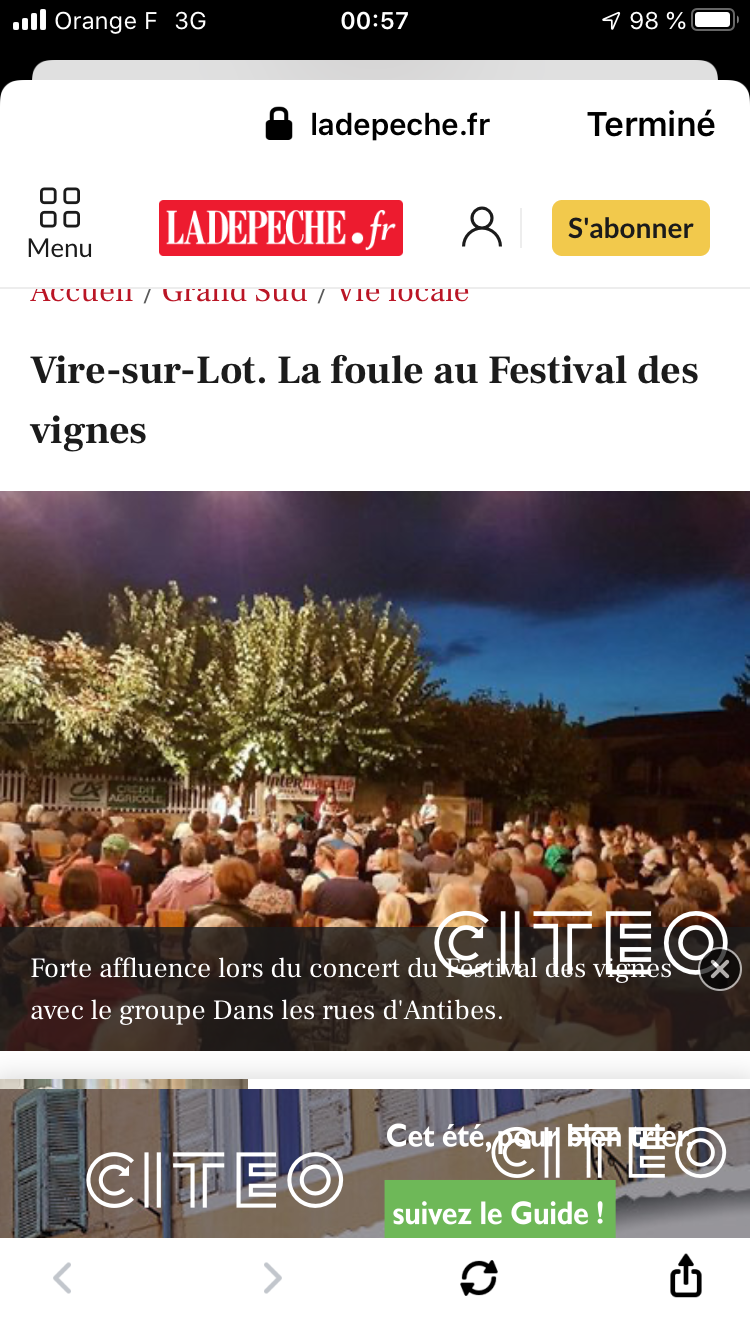Tap the suivez le Guide ! button

pyautogui.click(x=499, y=1212)
